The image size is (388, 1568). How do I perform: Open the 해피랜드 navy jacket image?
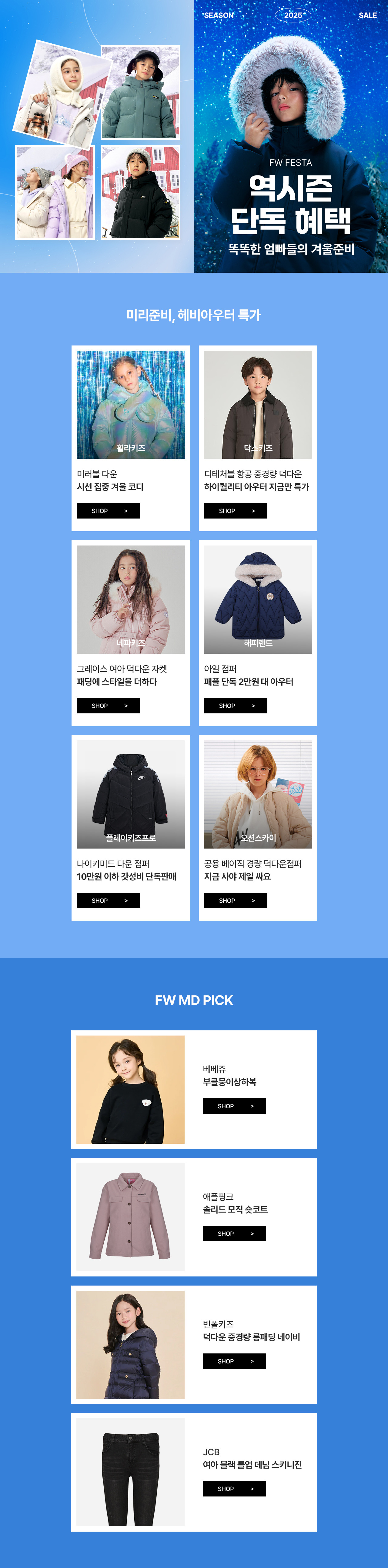[258, 599]
